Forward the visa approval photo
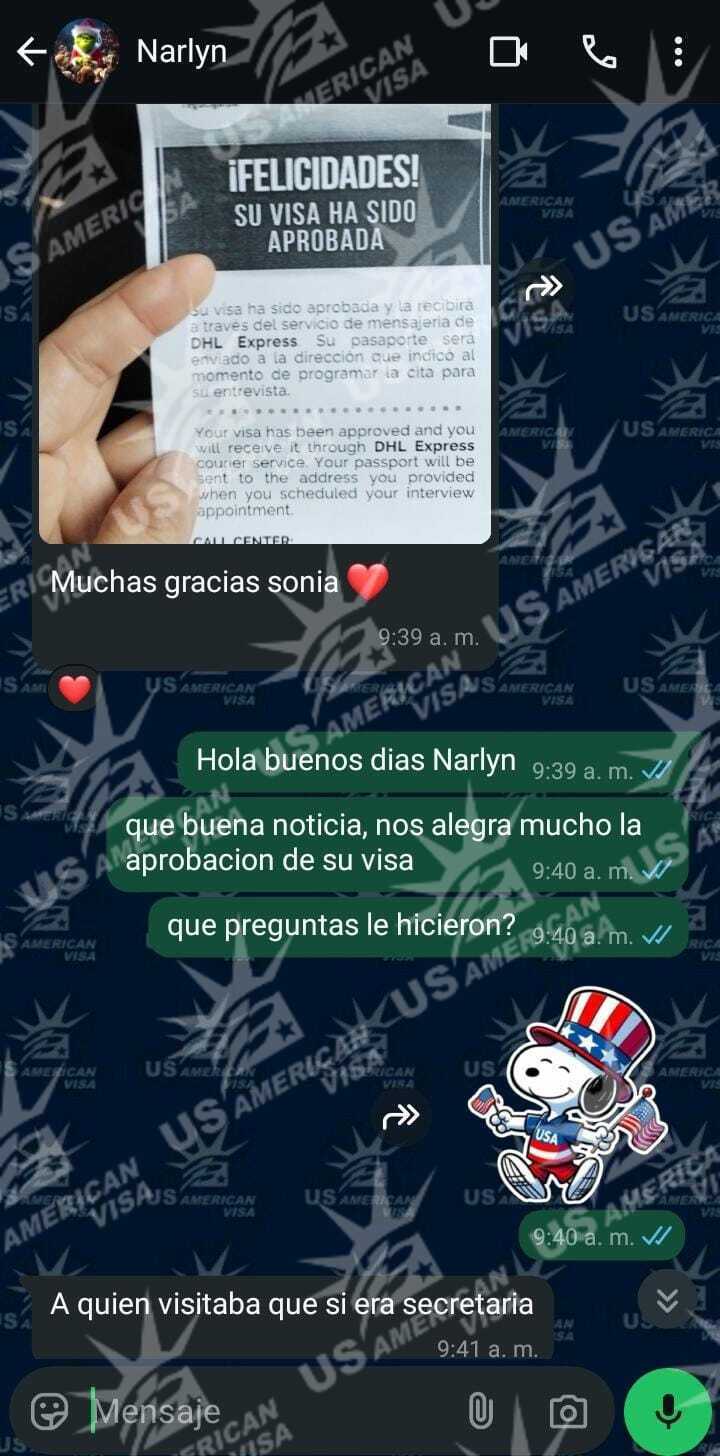720x1456 pixels. (x=544, y=289)
